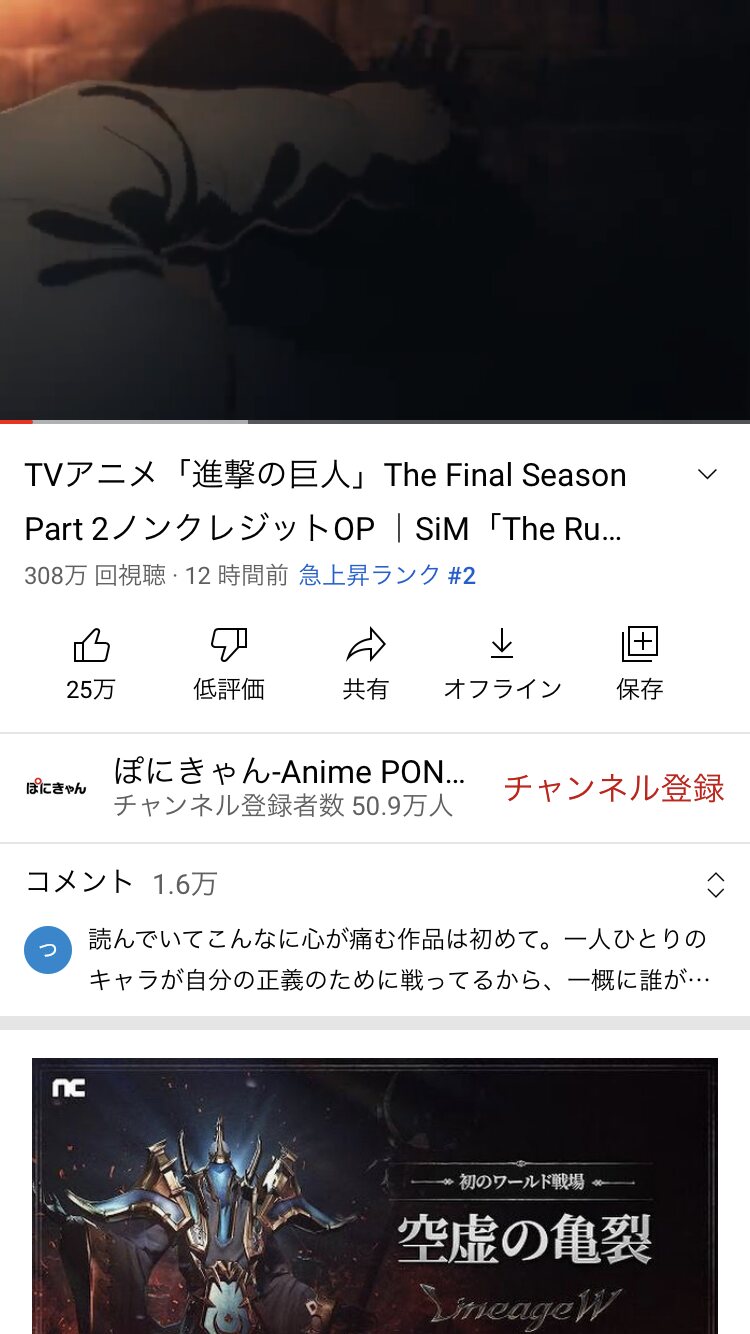Subscribe with チャンネル登録 button
The image size is (750, 1334).
pos(614,788)
